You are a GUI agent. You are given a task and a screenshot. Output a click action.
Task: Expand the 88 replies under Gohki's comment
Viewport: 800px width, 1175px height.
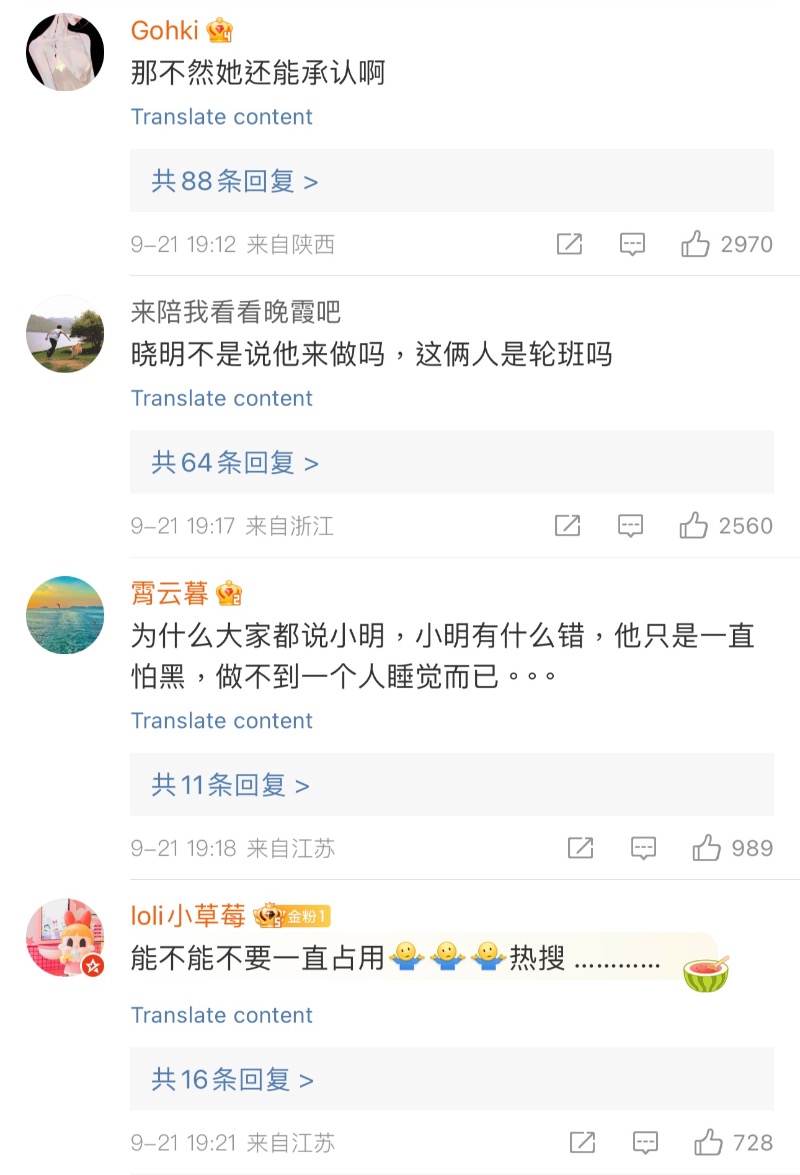click(235, 181)
